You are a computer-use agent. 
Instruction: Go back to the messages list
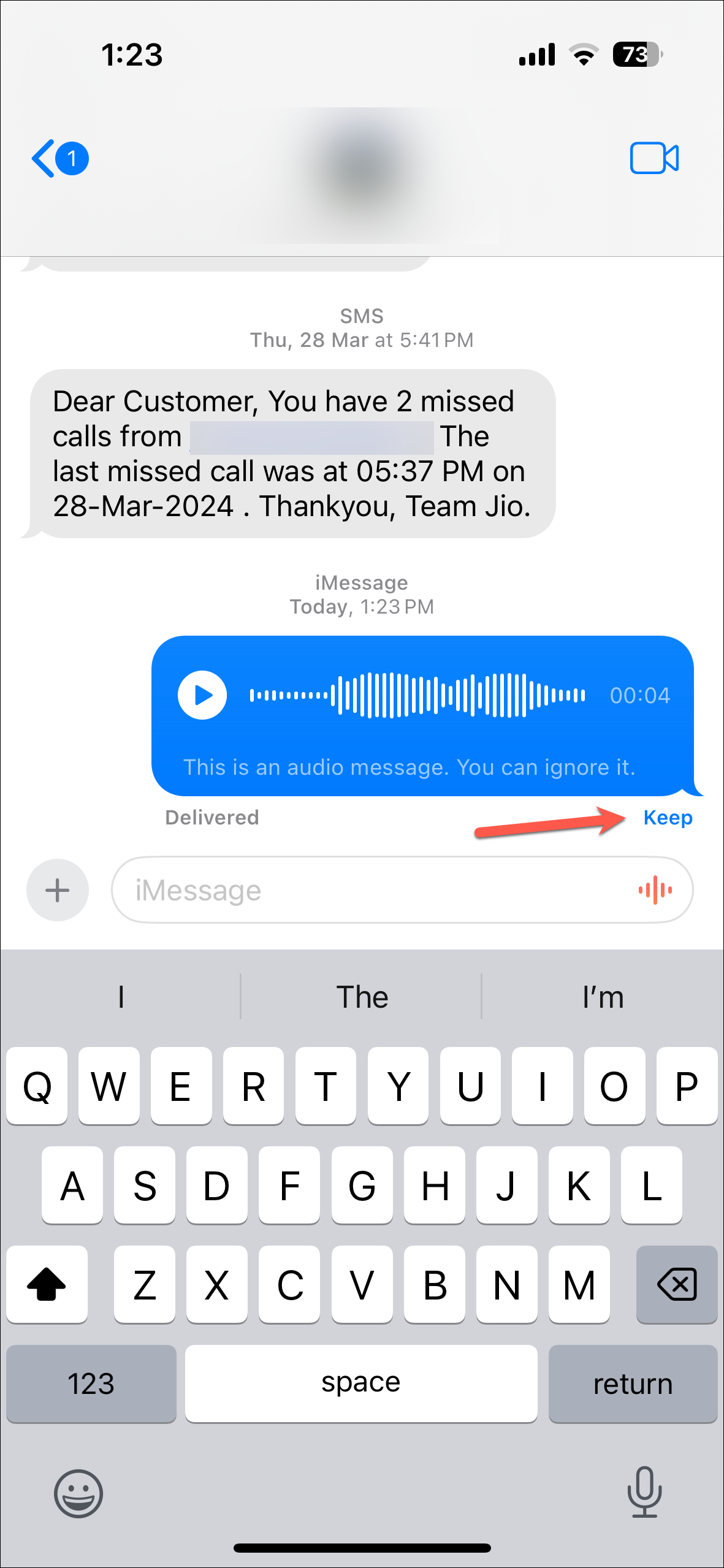[x=59, y=159]
